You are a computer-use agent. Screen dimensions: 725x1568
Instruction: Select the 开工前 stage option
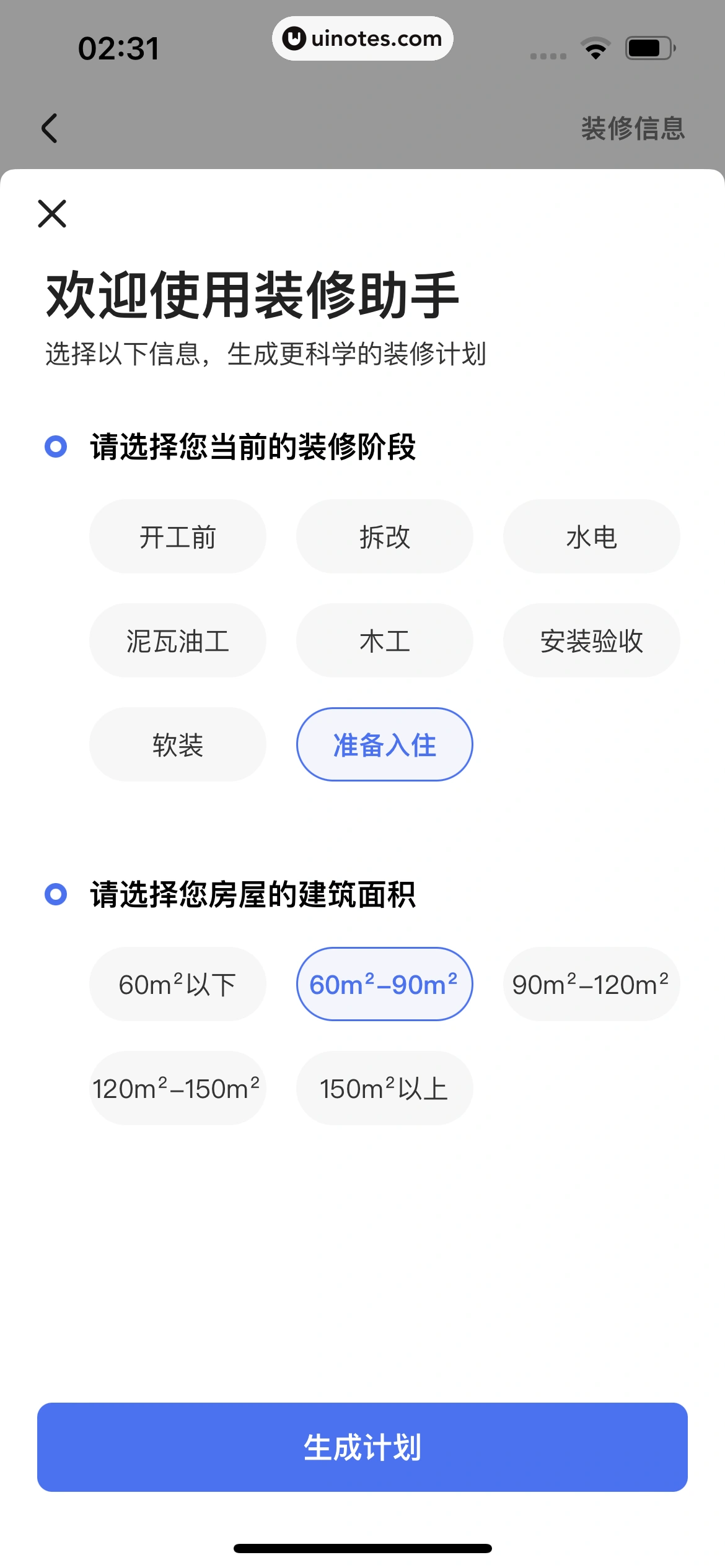point(177,536)
